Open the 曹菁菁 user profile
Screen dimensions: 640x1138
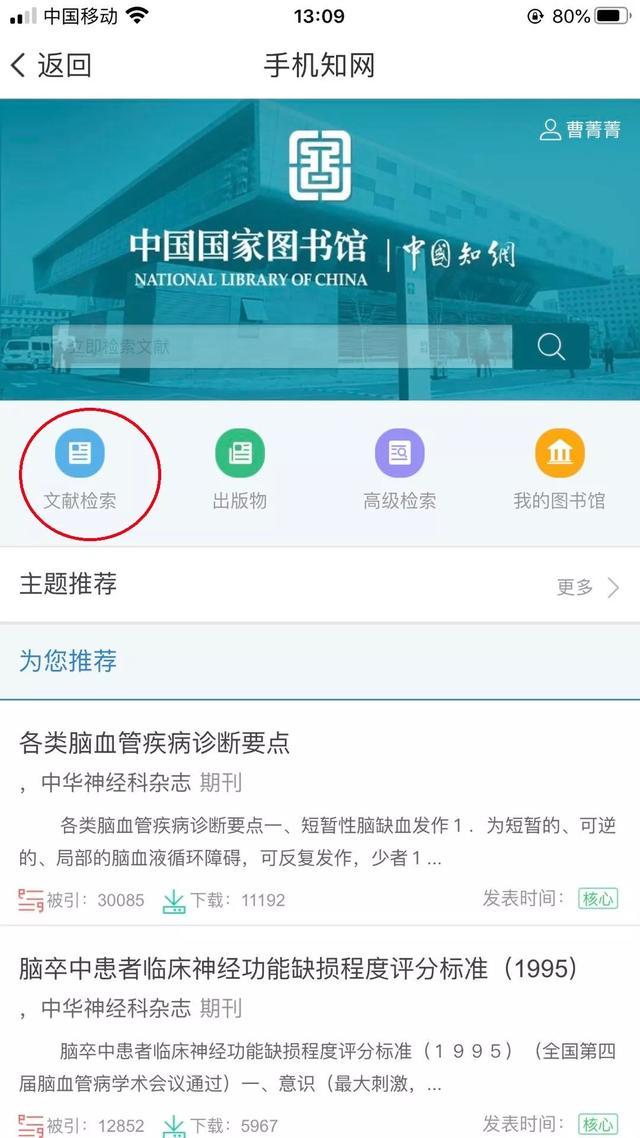[580, 130]
